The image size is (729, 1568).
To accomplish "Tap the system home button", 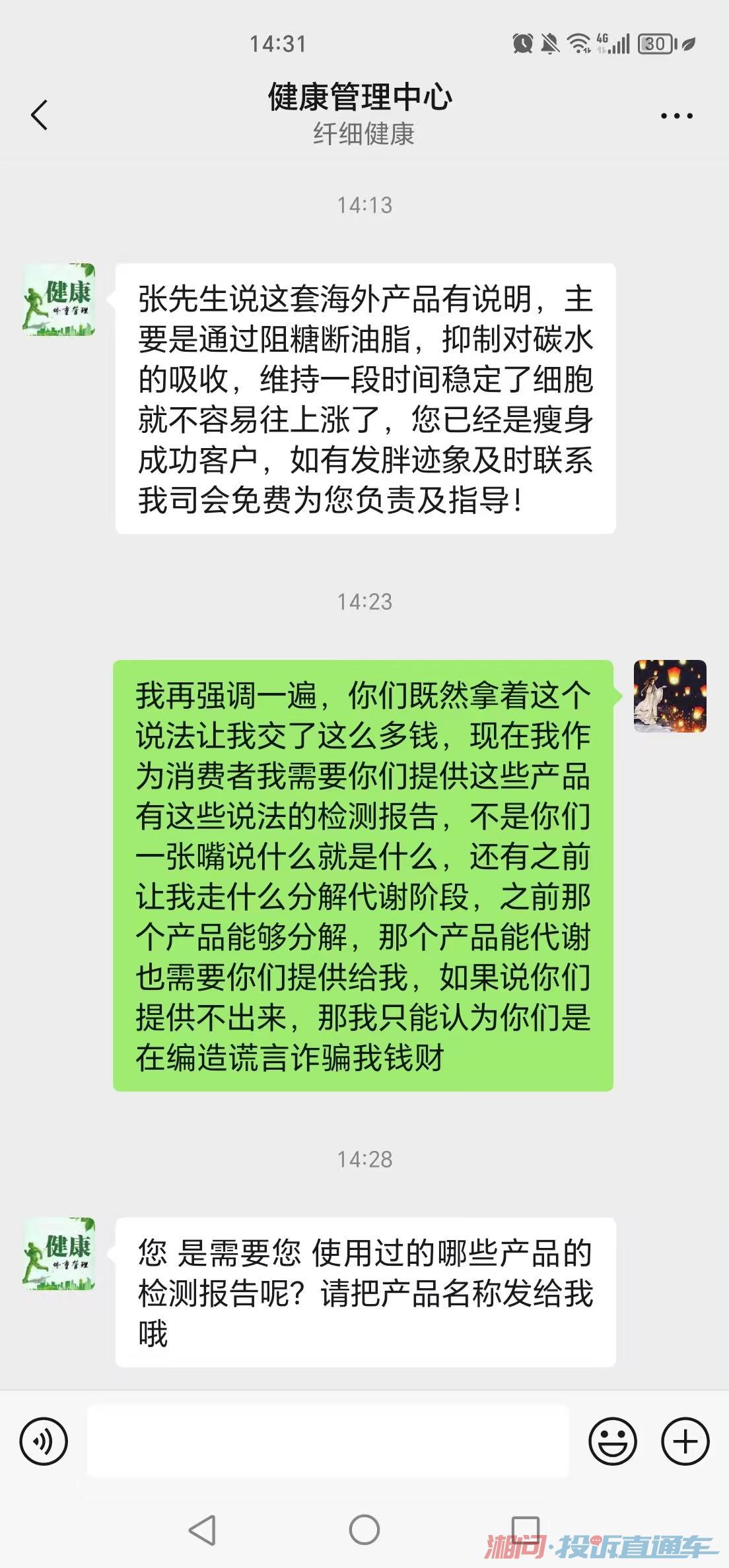I will [x=364, y=1530].
